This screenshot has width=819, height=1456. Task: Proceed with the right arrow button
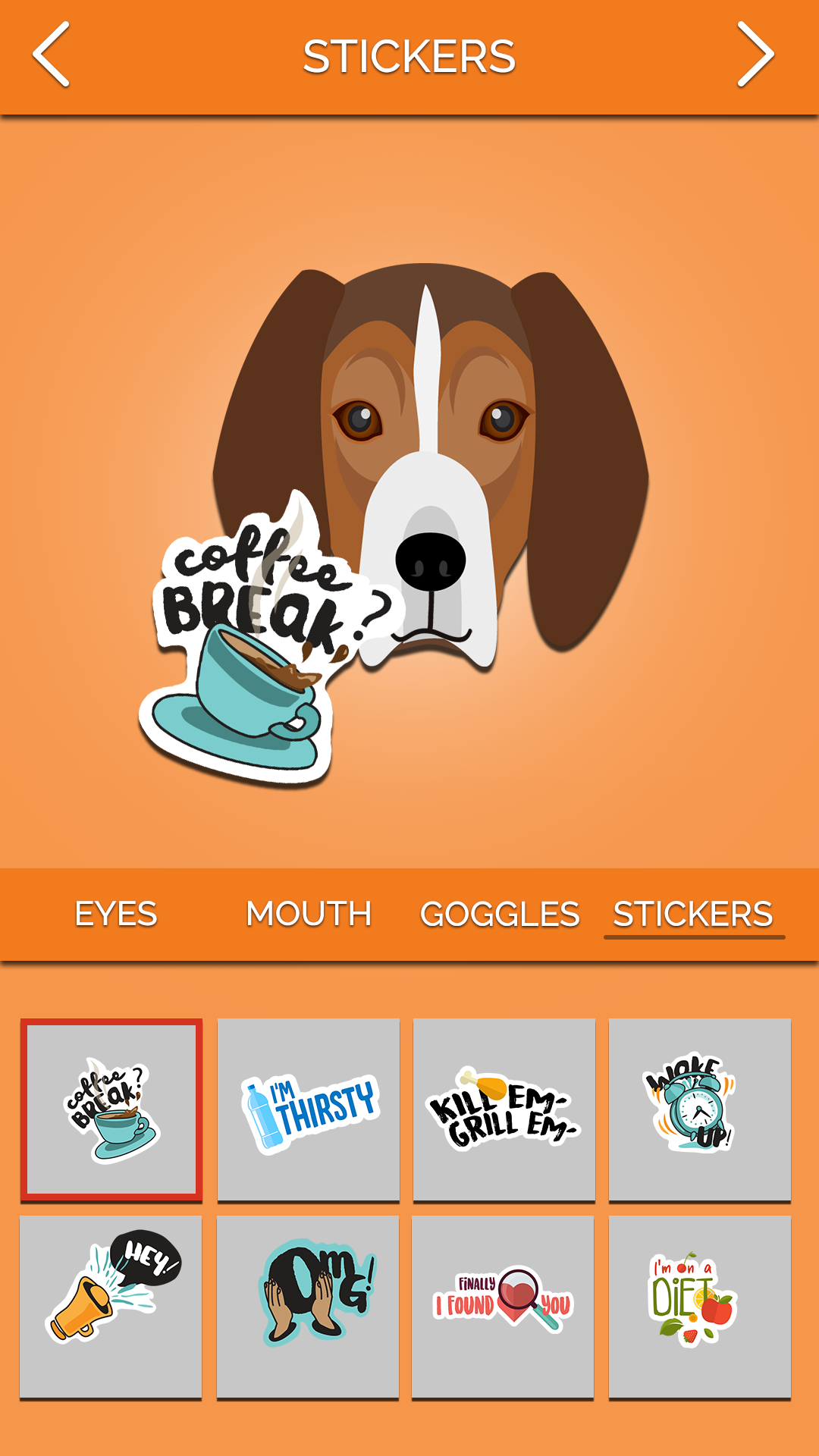click(755, 55)
